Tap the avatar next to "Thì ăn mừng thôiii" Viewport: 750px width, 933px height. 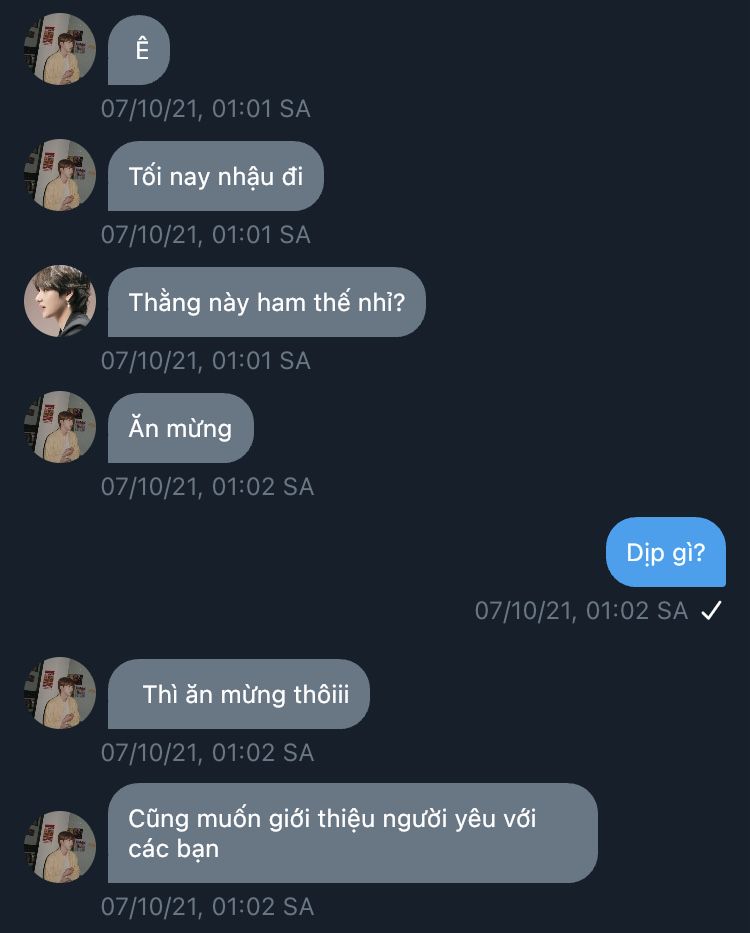click(x=60, y=693)
